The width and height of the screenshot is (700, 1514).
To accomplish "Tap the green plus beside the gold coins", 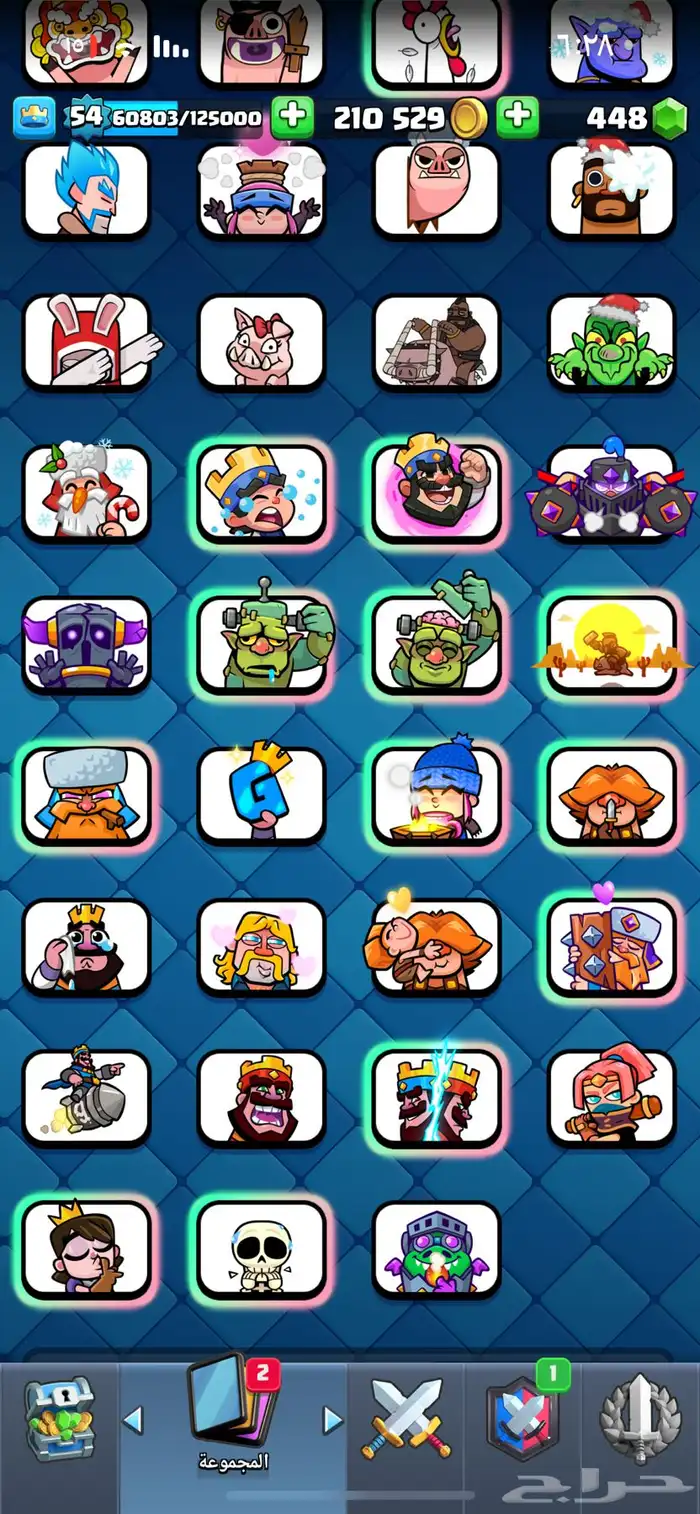I will 517,118.
